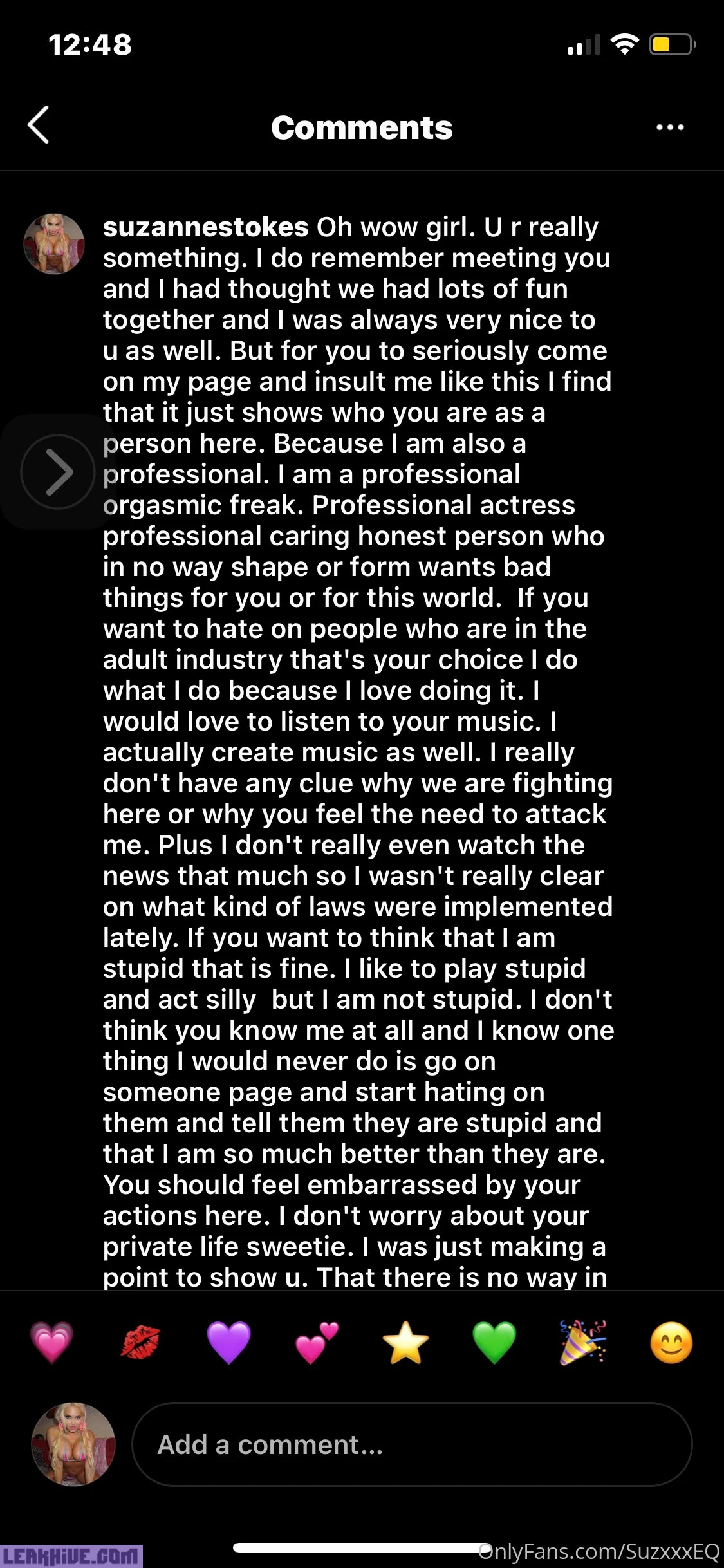Insert the kiss lips emoji
This screenshot has height=1568, width=724.
(140, 1343)
